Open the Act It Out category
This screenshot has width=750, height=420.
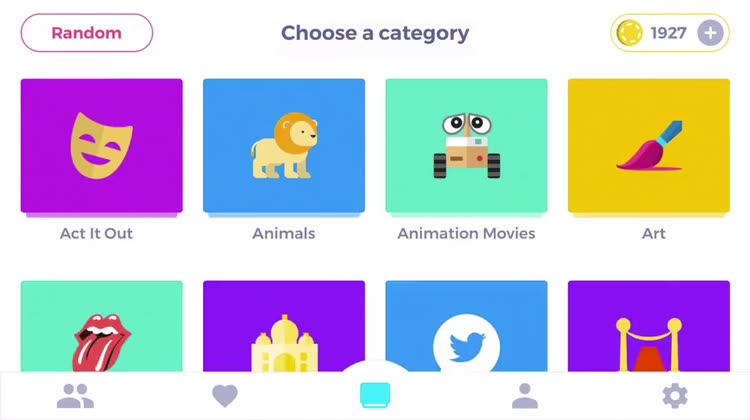[102, 146]
